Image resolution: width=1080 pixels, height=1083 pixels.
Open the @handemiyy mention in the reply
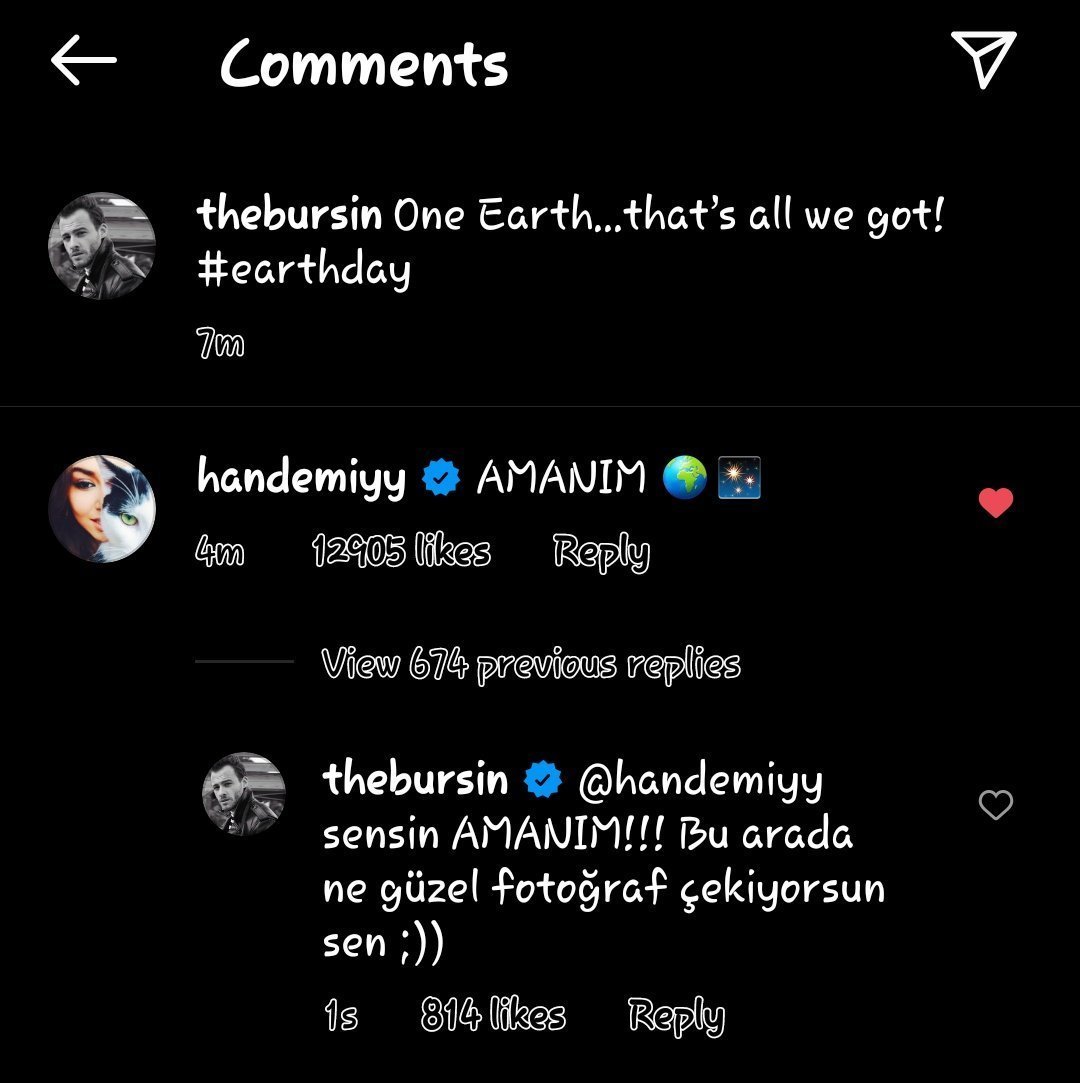click(x=700, y=781)
